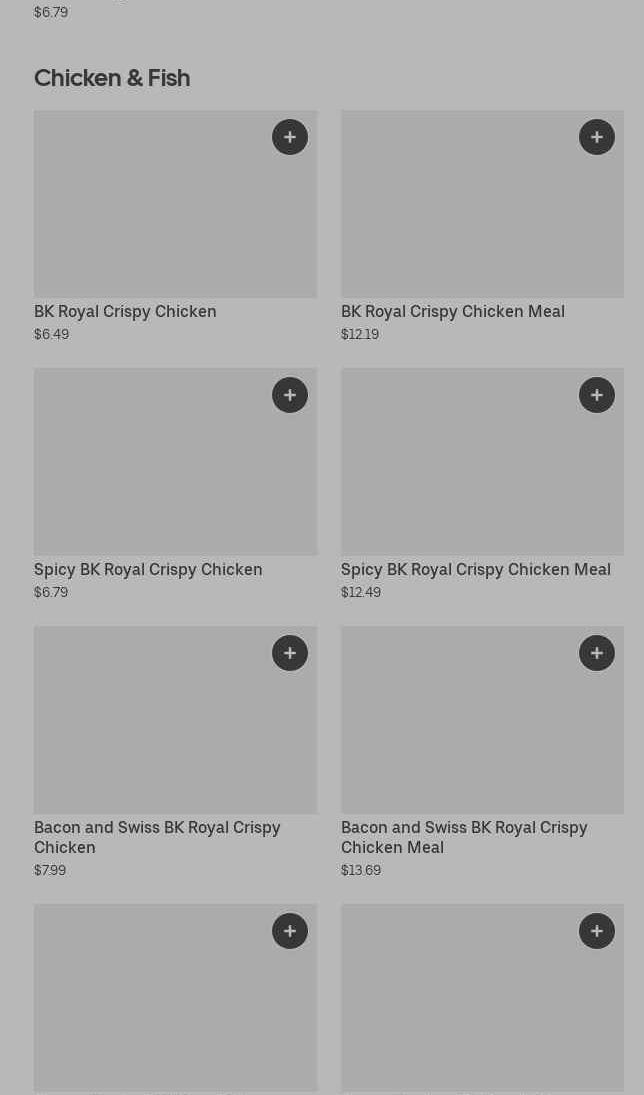Image resolution: width=644 pixels, height=1095 pixels.
Task: Add BK Royal Crispy Chicken to cart
Action: click(x=290, y=137)
